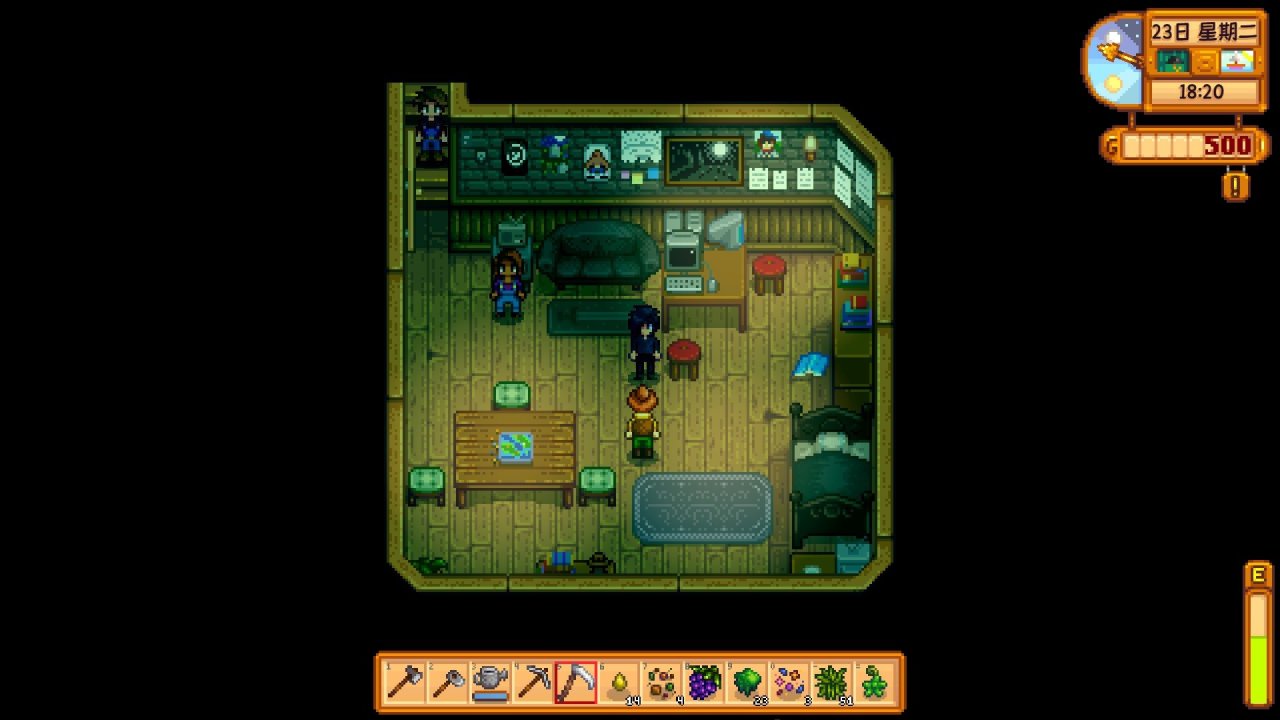
Task: Equip the watering can
Action: 490,683
